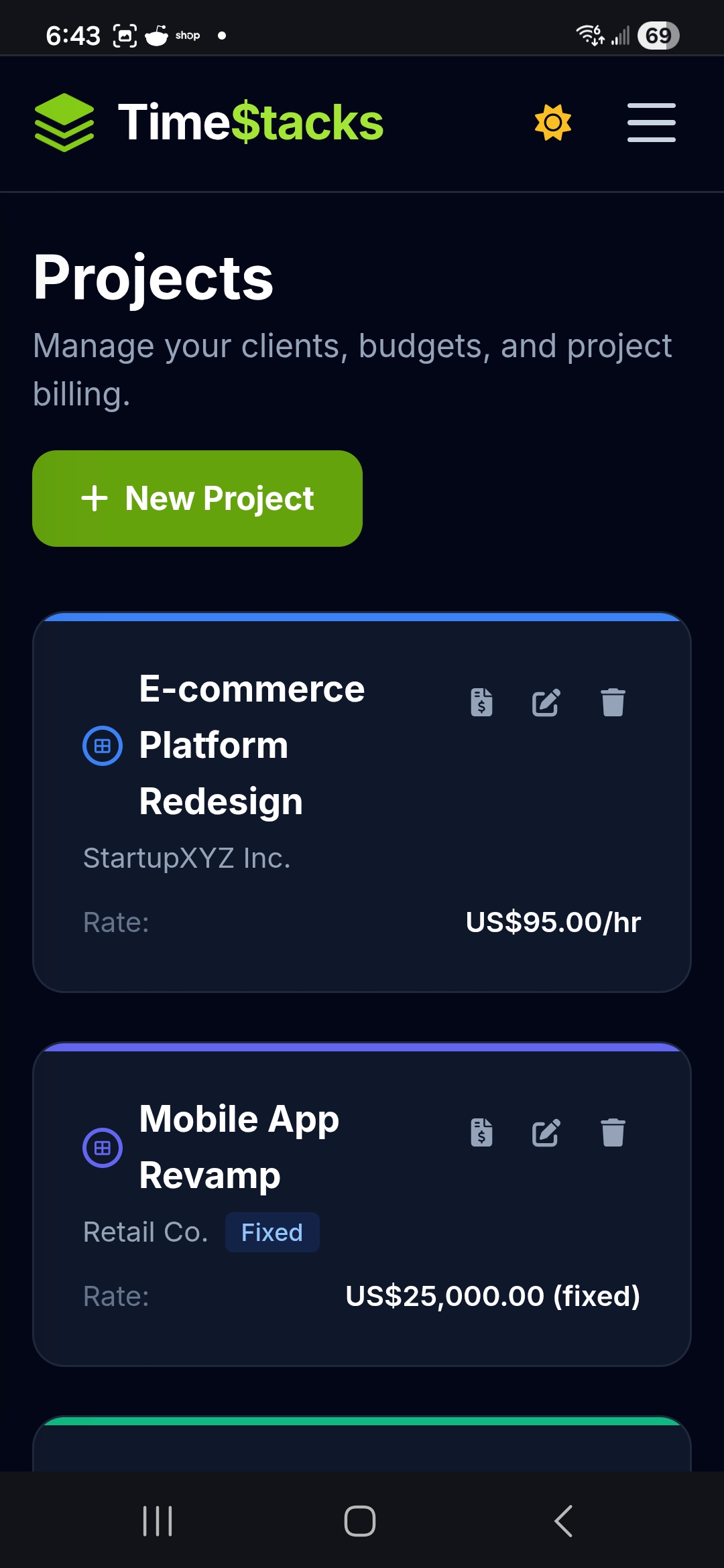Open invoice for Mobile App Revamp
724x1568 pixels.
pos(481,1132)
